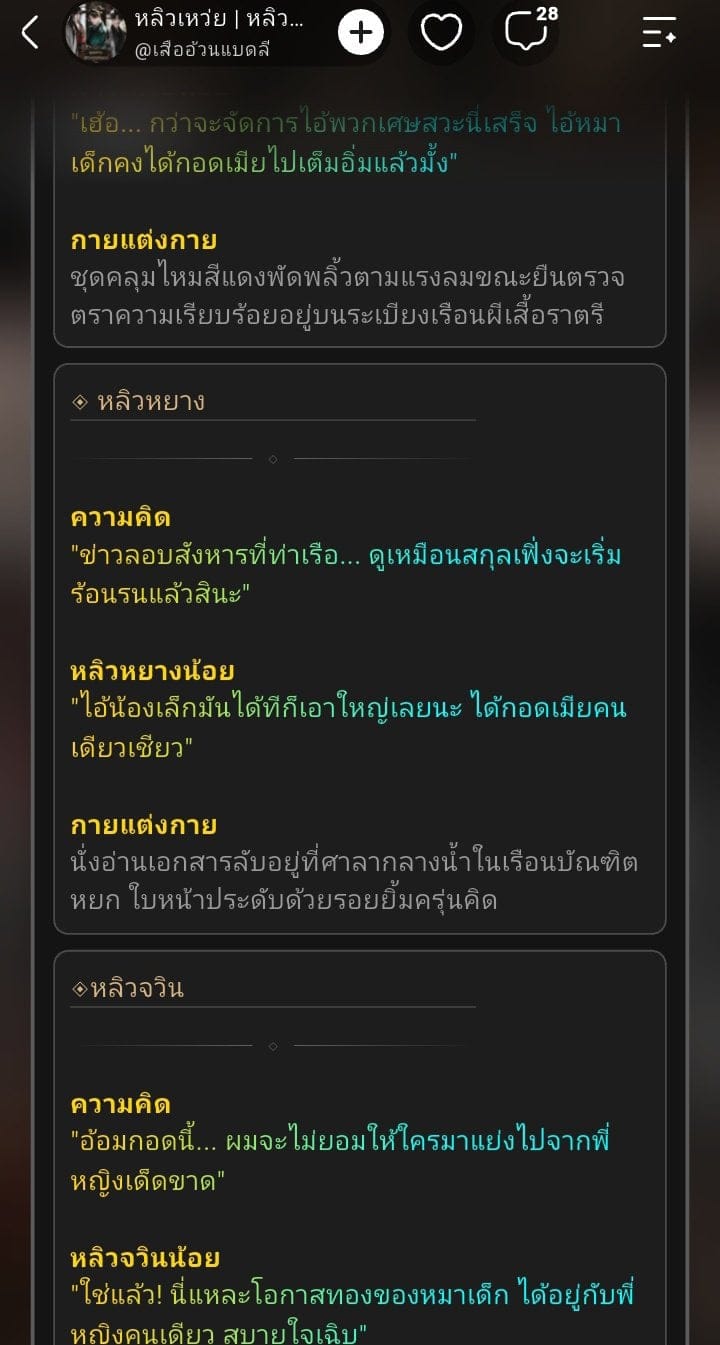Viewport: 720px width, 1345px height.
Task: Open the list menu at top right
Action: click(660, 33)
